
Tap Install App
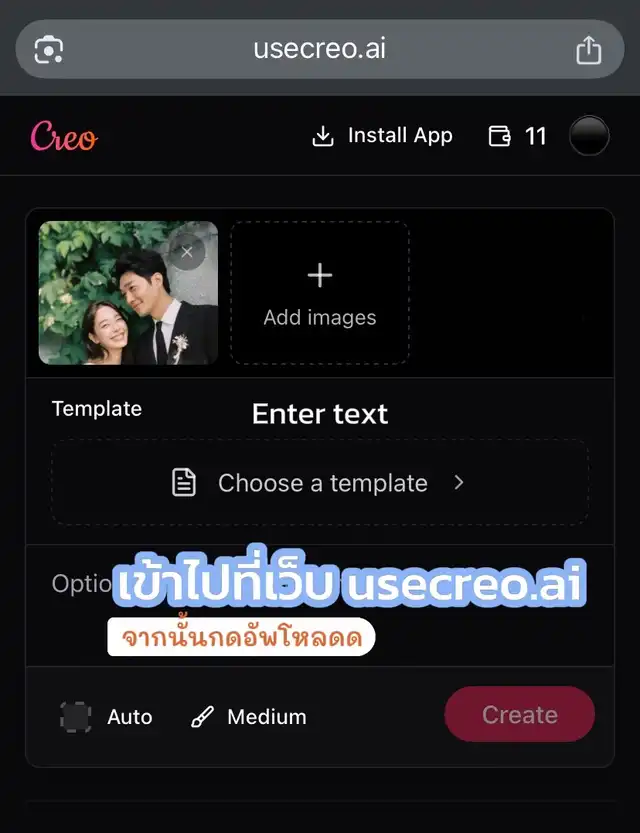click(382, 136)
